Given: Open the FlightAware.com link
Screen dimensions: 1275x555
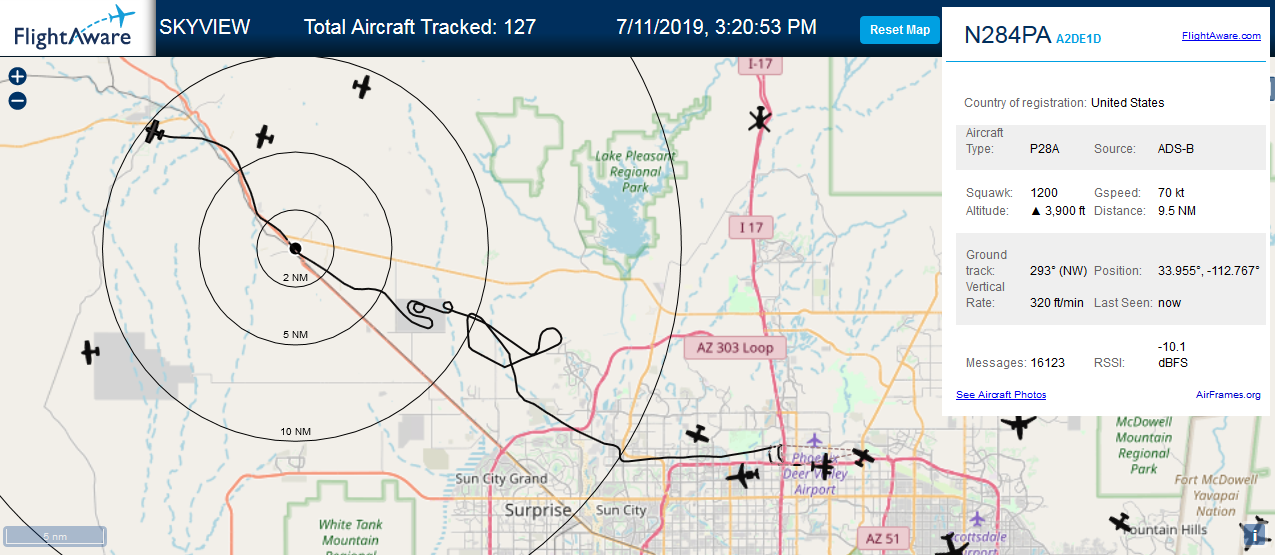Looking at the screenshot, I should [1221, 36].
